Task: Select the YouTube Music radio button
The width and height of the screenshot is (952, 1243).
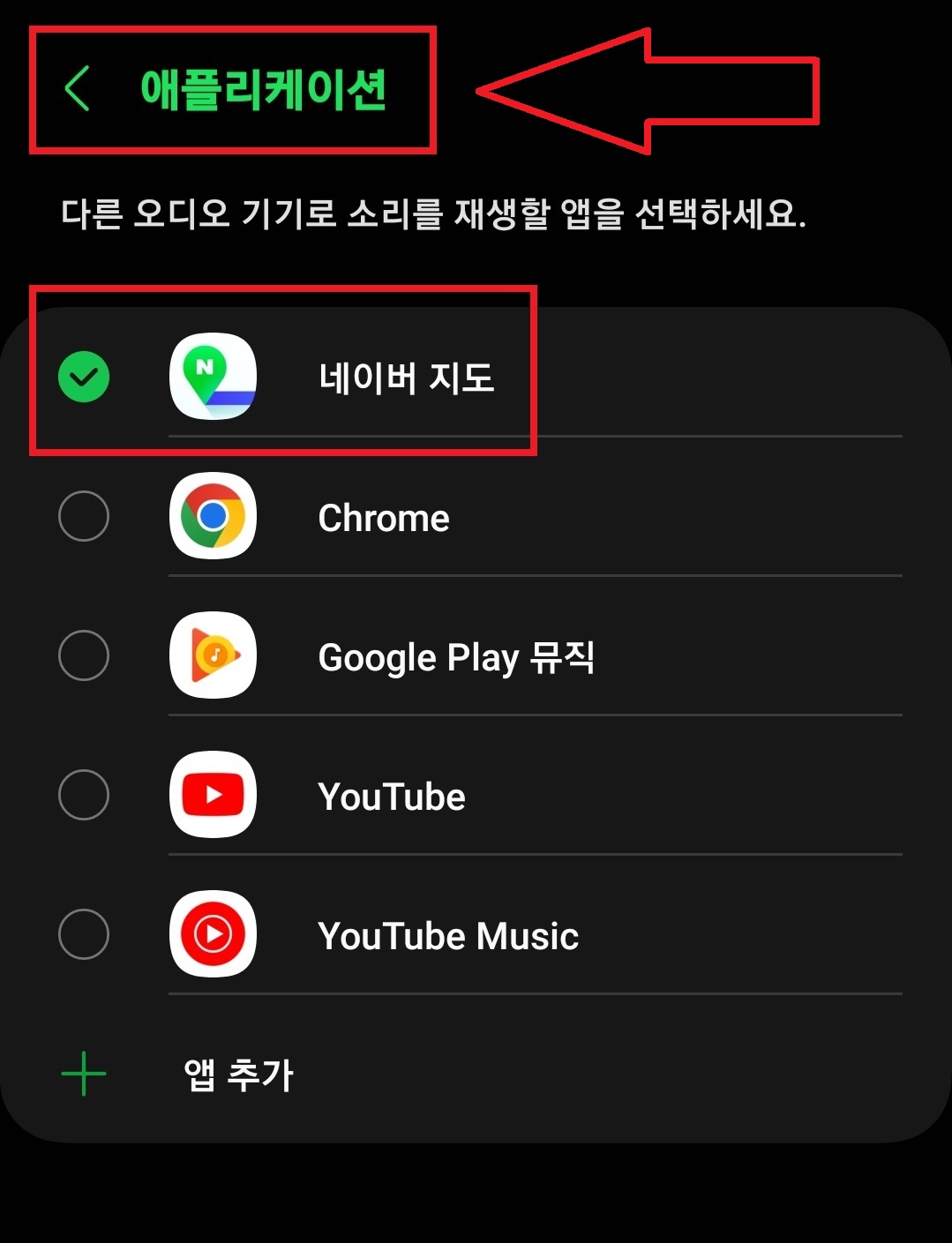Action: click(84, 934)
